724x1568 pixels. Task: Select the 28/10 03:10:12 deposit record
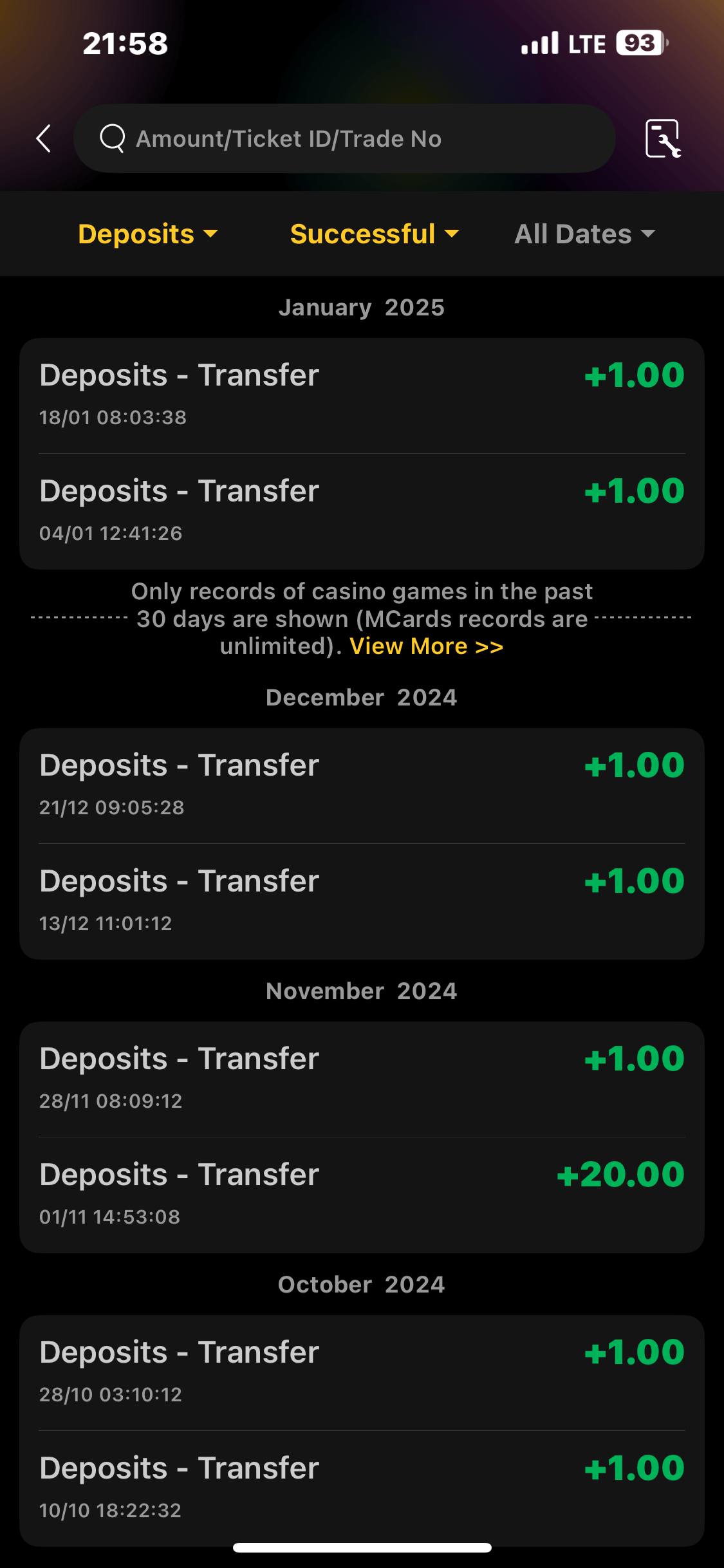(362, 1372)
